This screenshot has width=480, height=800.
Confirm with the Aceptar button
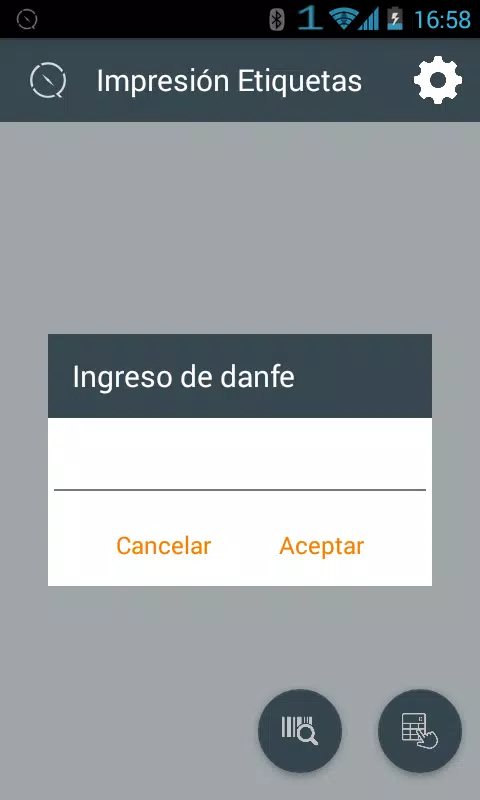(322, 546)
